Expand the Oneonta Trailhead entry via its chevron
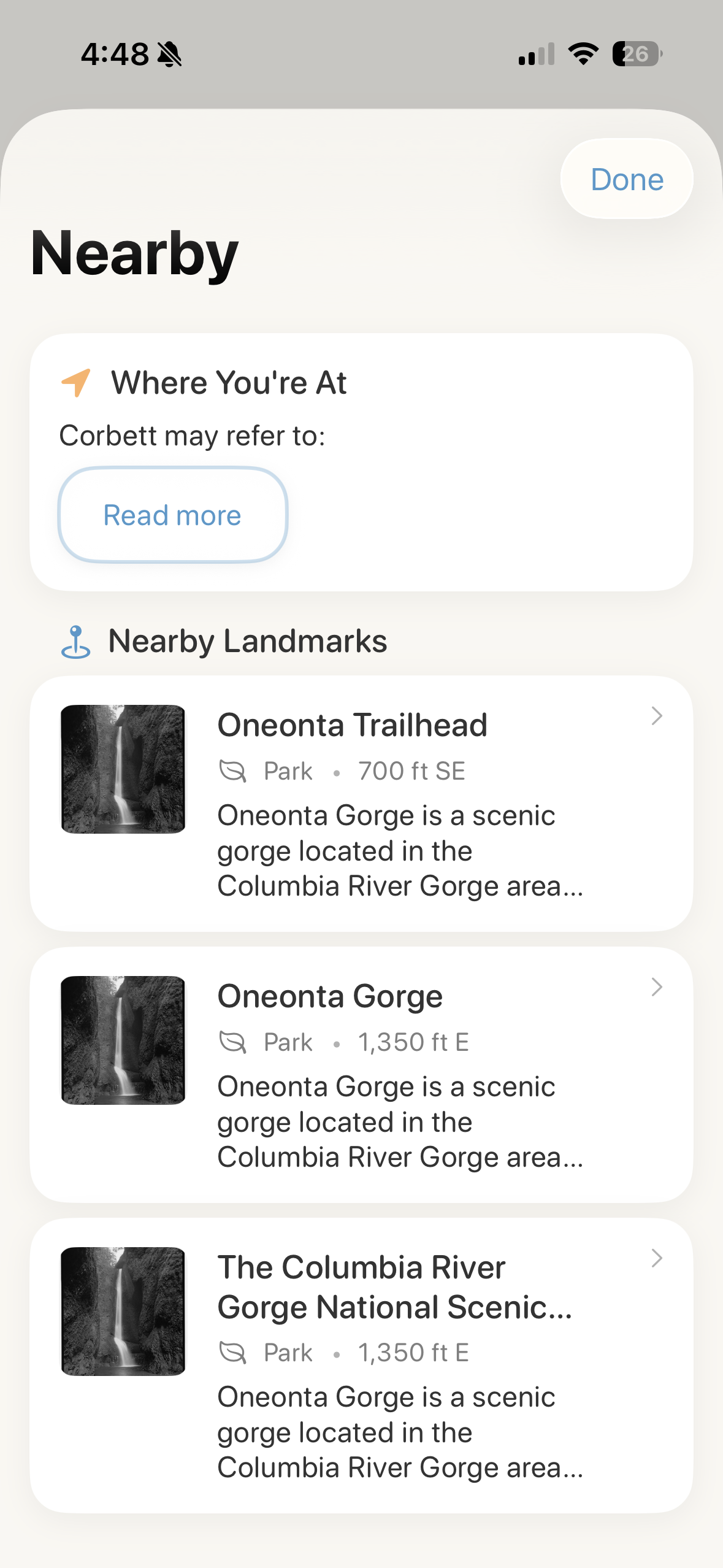The width and height of the screenshot is (723, 1568). click(656, 717)
